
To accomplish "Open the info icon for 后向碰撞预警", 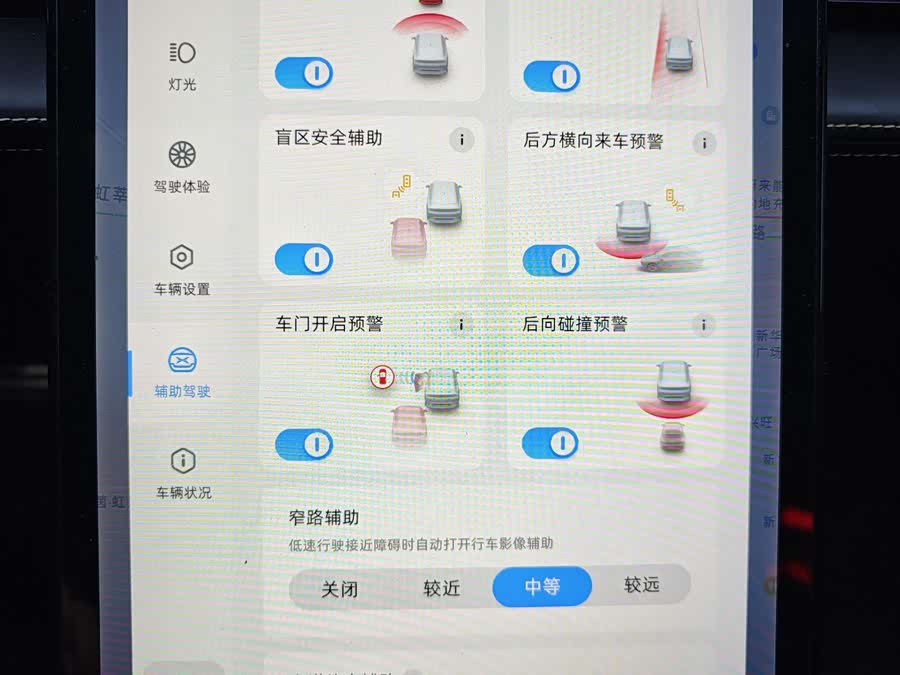I will tap(704, 325).
